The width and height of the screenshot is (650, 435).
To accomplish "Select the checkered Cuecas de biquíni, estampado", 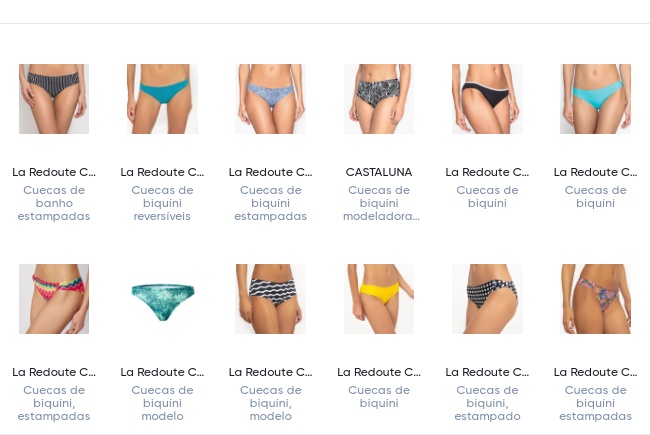I will click(487, 299).
